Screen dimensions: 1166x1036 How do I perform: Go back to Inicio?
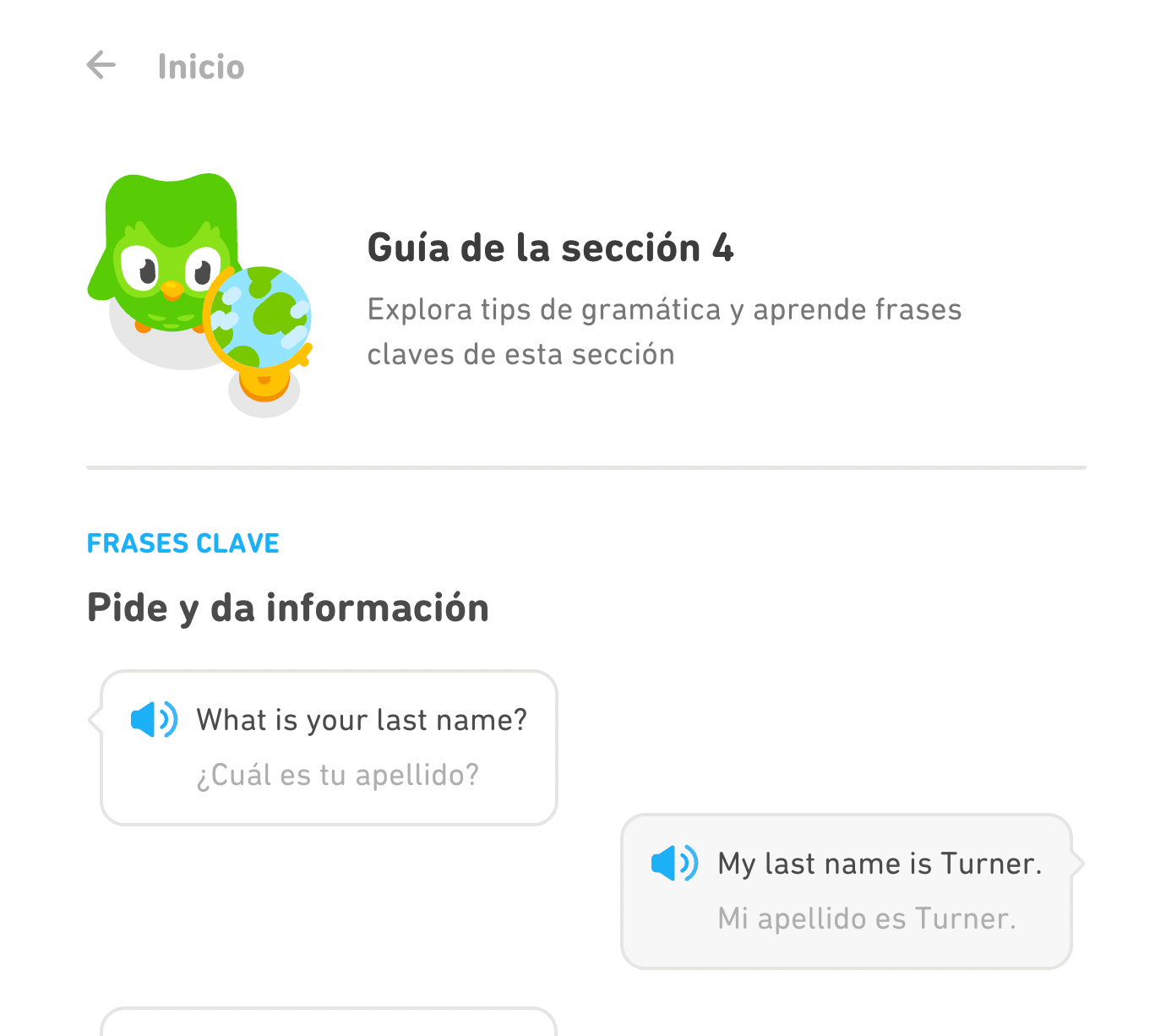(x=101, y=65)
